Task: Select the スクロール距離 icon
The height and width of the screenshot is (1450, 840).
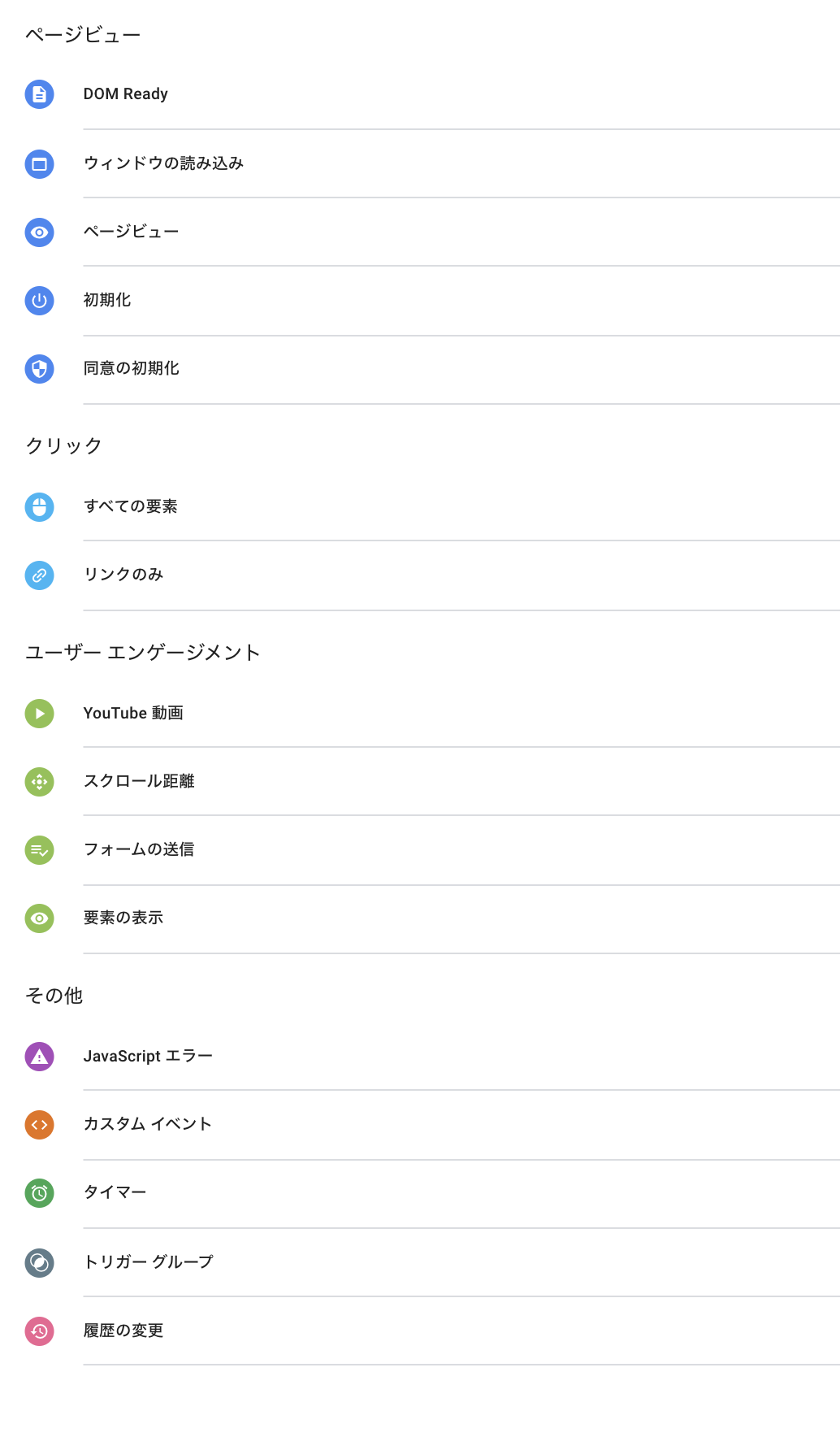Action: coord(38,782)
